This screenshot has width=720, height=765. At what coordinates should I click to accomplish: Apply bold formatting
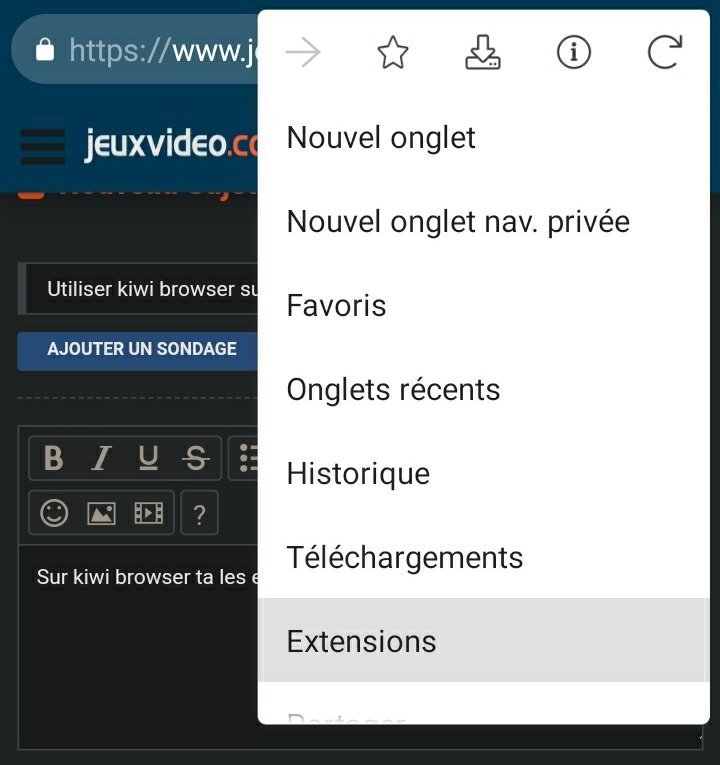[x=54, y=459]
